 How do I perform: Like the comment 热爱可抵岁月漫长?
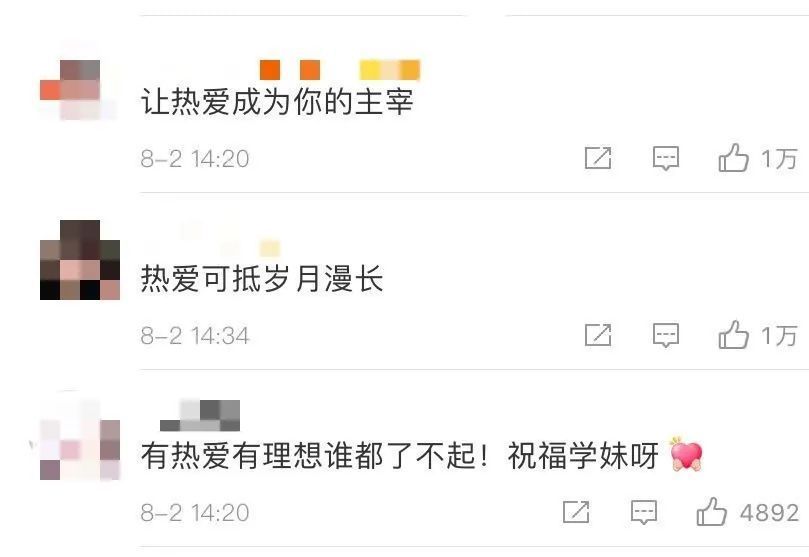734,335
